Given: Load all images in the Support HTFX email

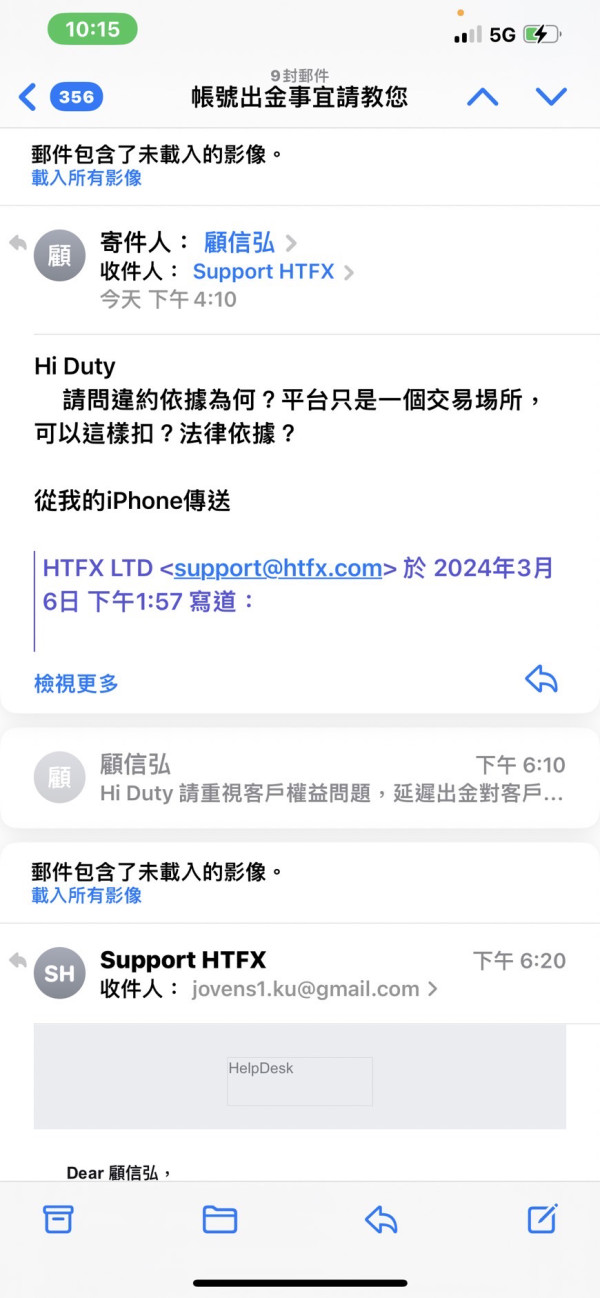Looking at the screenshot, I should pyautogui.click(x=86, y=895).
